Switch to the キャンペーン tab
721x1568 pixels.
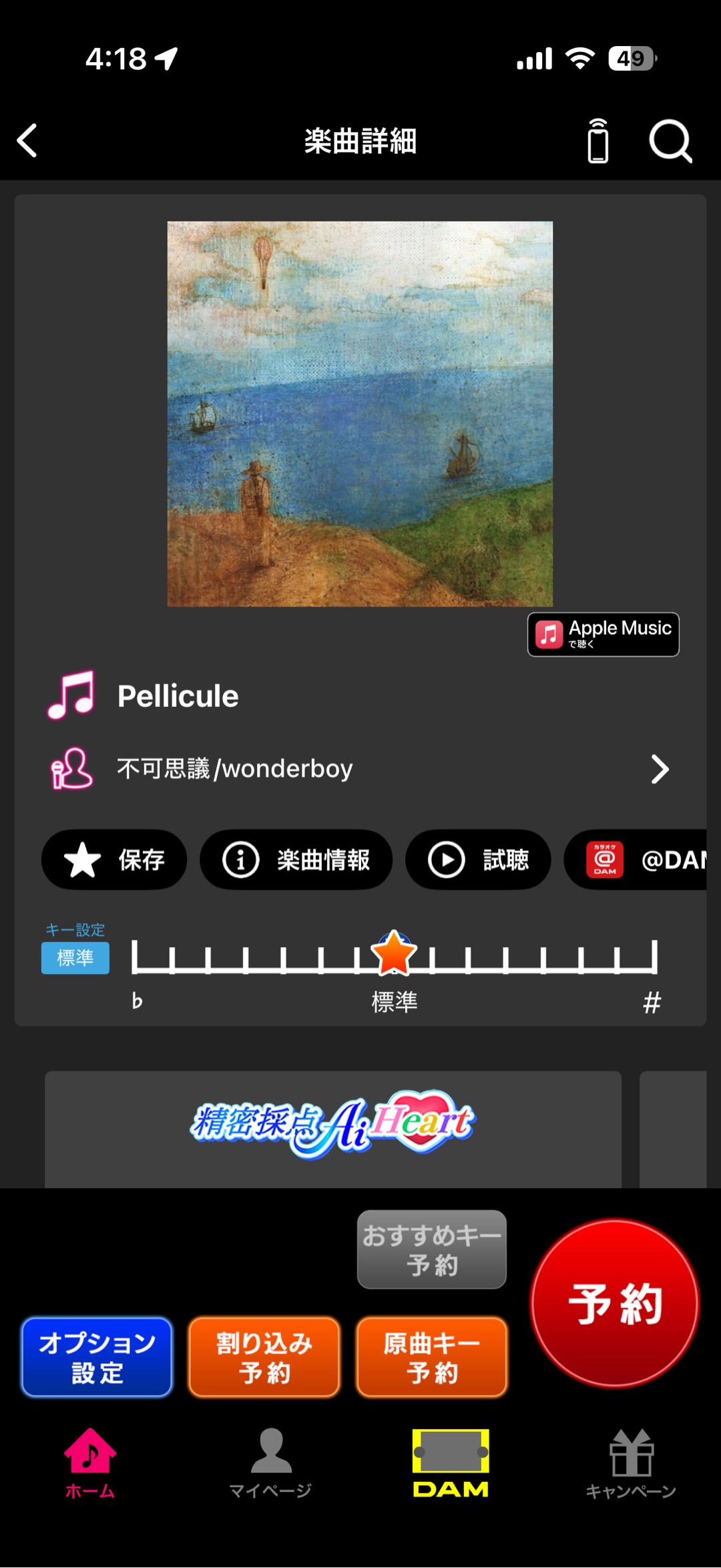(631, 1463)
